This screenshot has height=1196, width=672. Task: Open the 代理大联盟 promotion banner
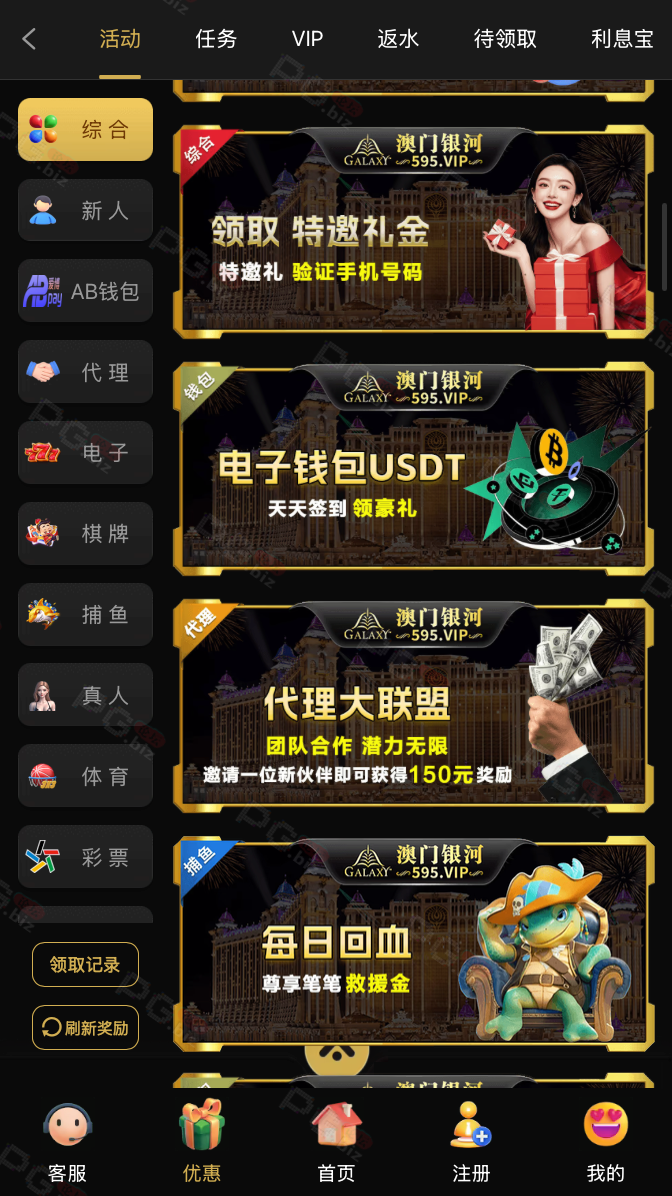click(x=414, y=705)
